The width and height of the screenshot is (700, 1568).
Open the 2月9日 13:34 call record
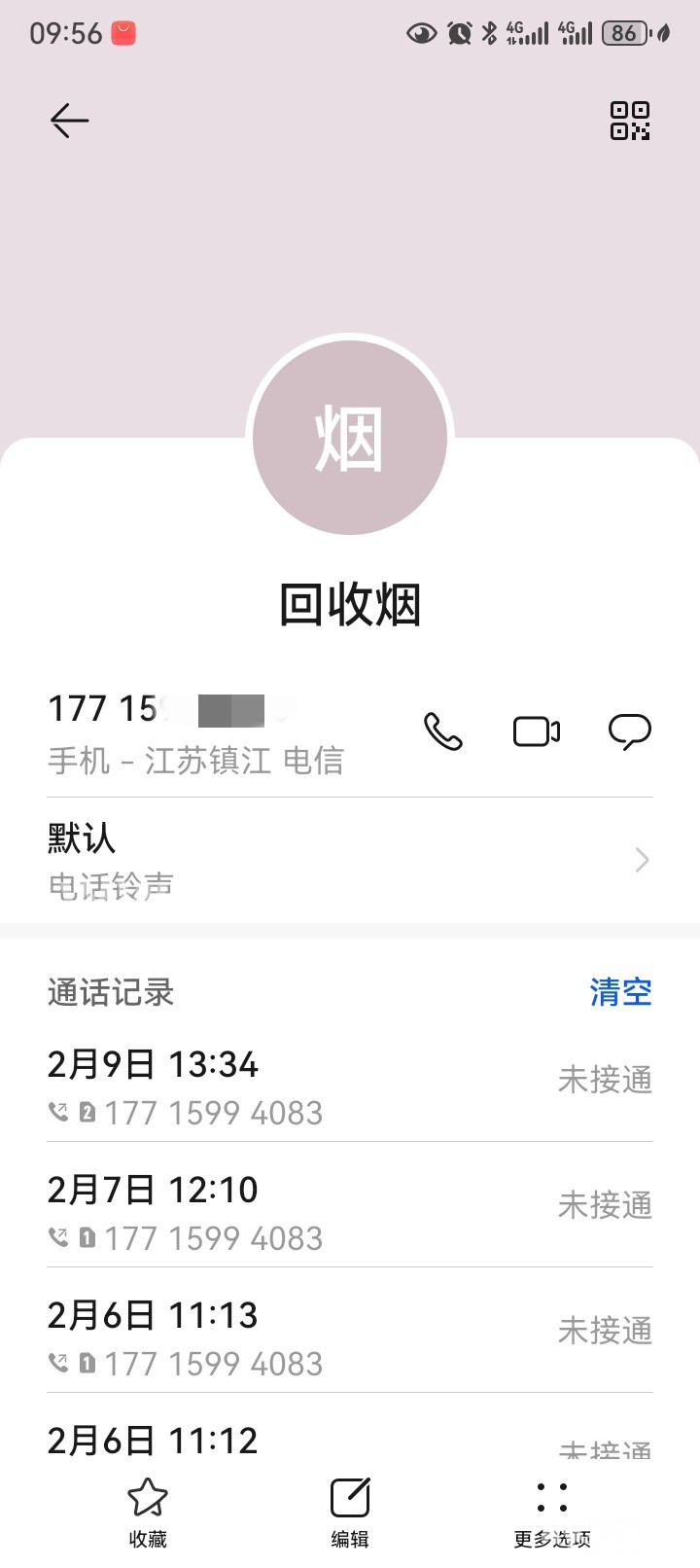[350, 1087]
